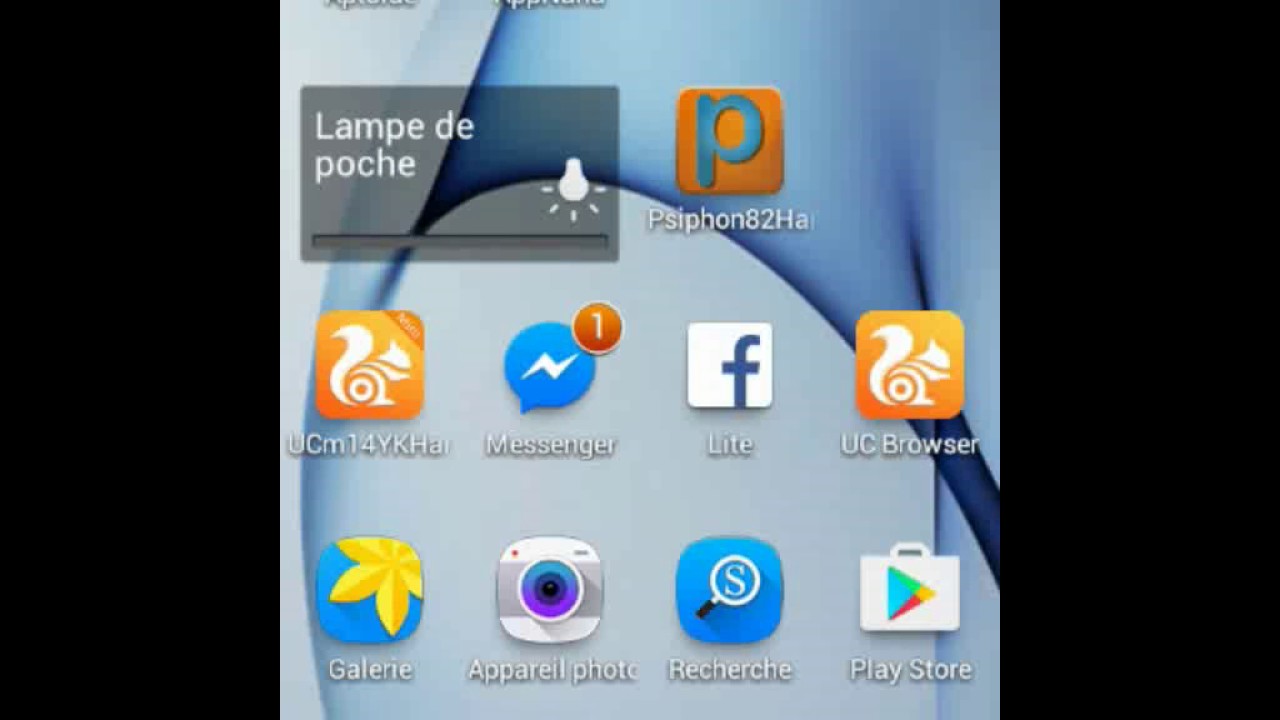Screen dimensions: 1280x720
Task: Open Facebook Lite app
Action: pyautogui.click(x=729, y=366)
